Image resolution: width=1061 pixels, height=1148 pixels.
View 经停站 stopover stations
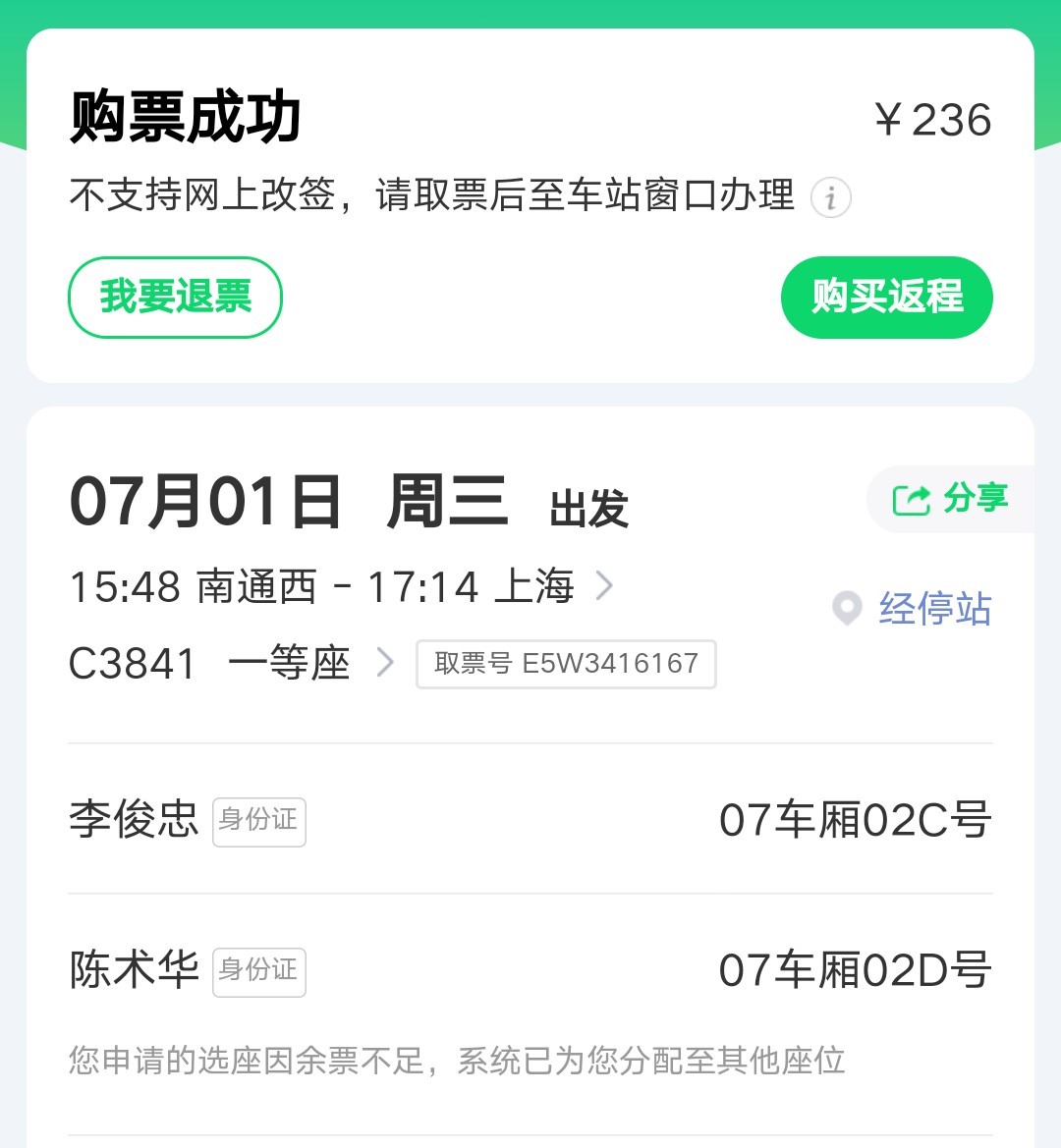point(912,609)
